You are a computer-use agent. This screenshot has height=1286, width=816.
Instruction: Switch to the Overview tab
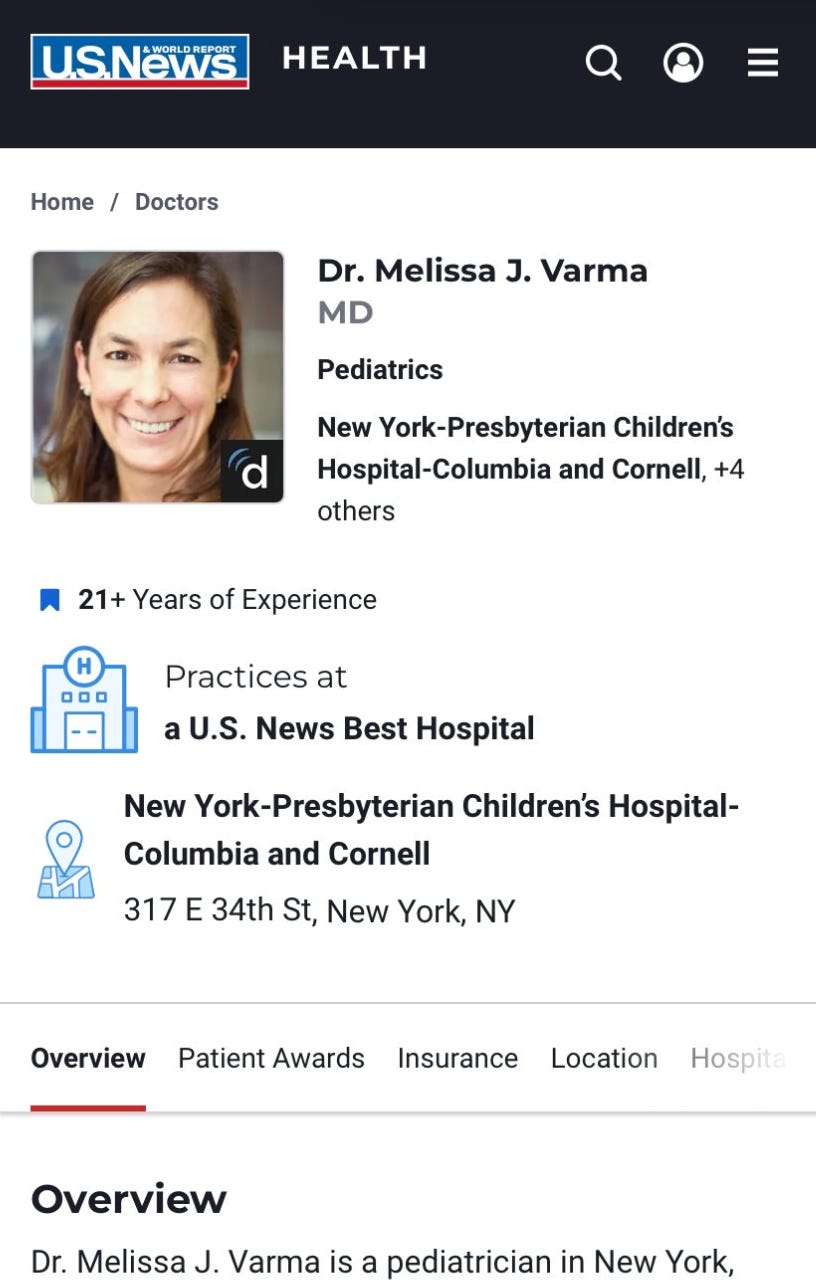(88, 1058)
